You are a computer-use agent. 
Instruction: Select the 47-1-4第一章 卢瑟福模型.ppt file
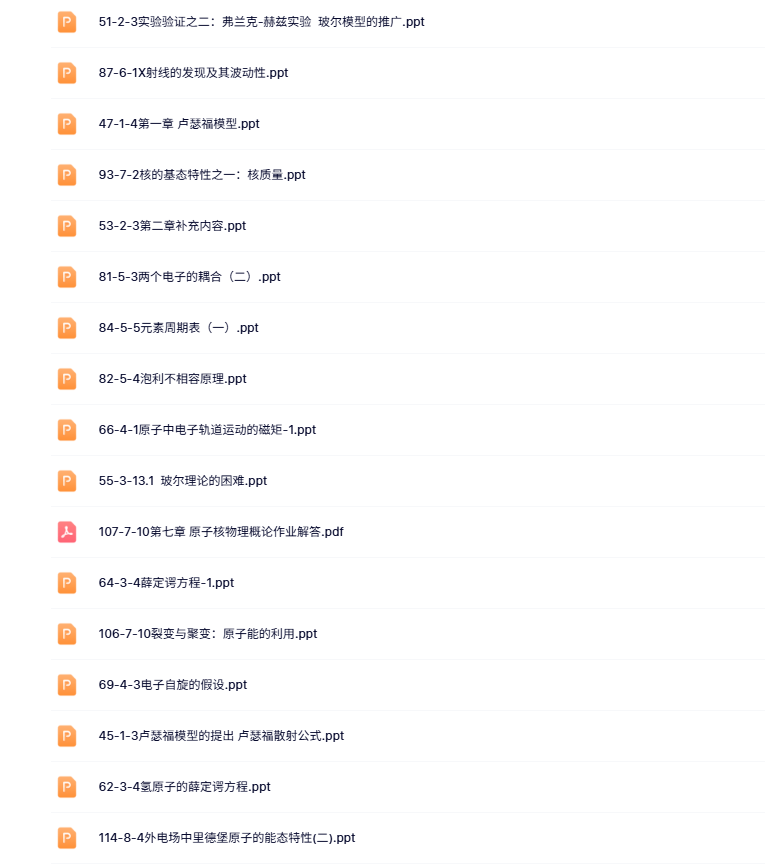pos(179,123)
